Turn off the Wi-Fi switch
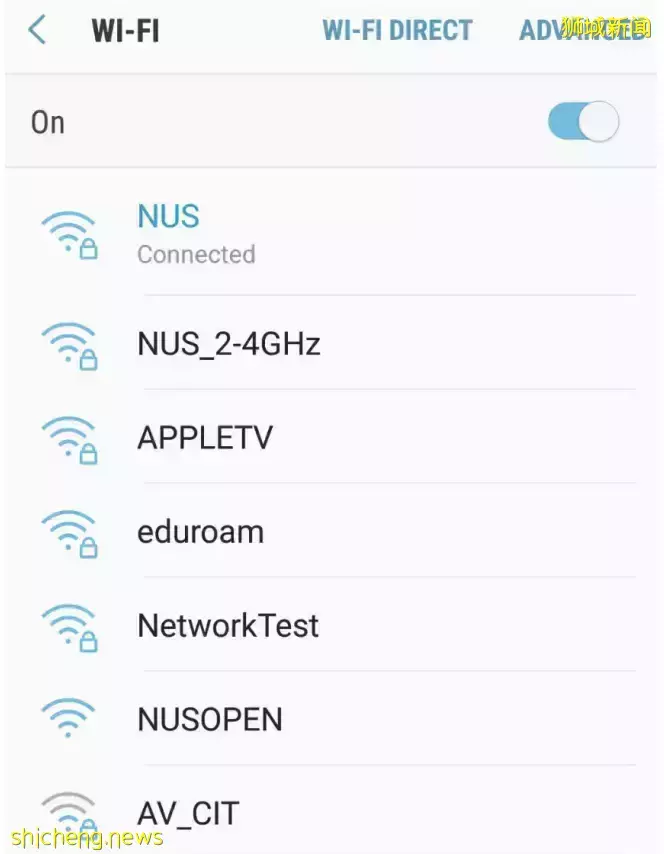Image resolution: width=664 pixels, height=854 pixels. [583, 123]
